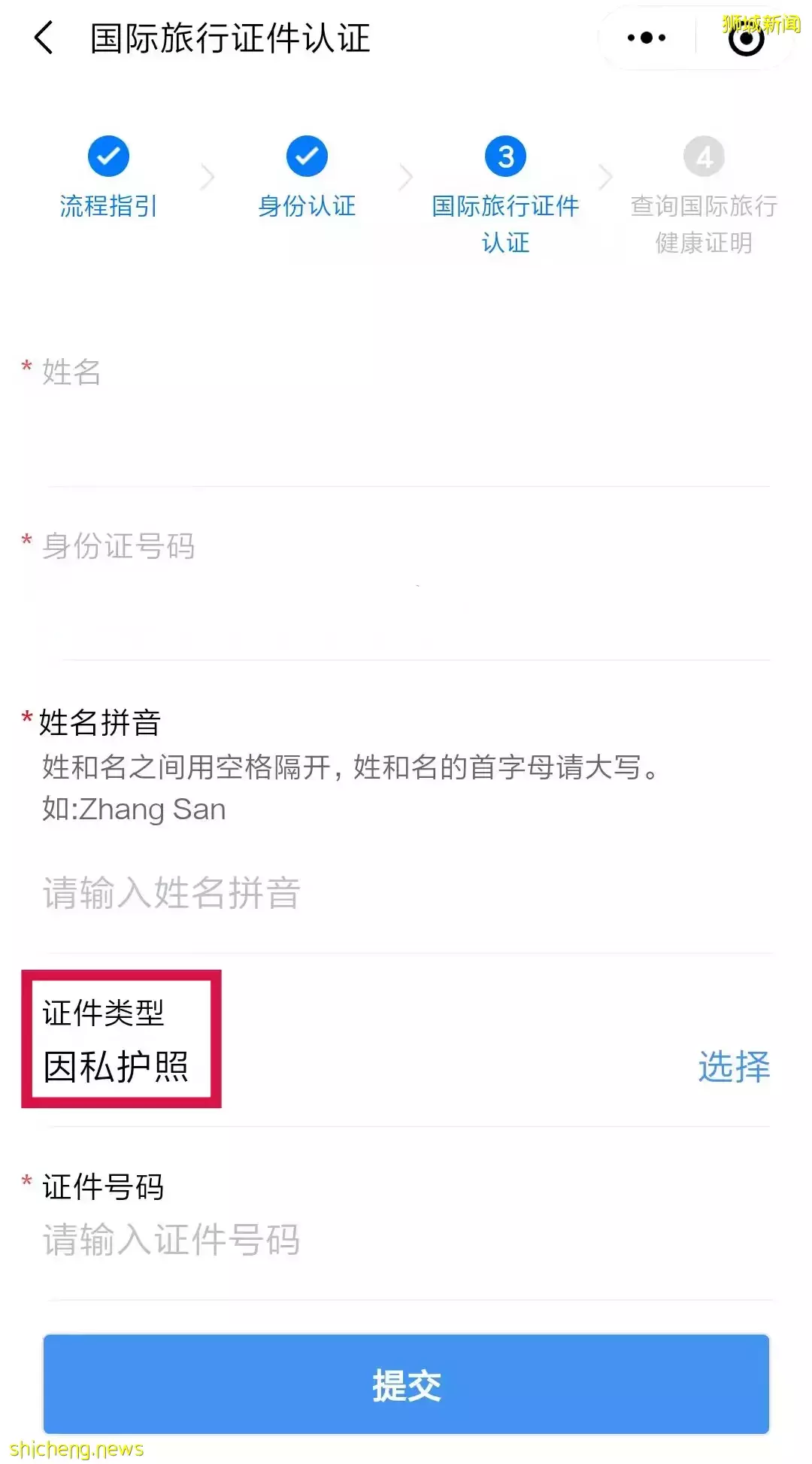This screenshot has height=1464, width=812.
Task: Select the 流程指引 step label
Action: pyautogui.click(x=108, y=207)
